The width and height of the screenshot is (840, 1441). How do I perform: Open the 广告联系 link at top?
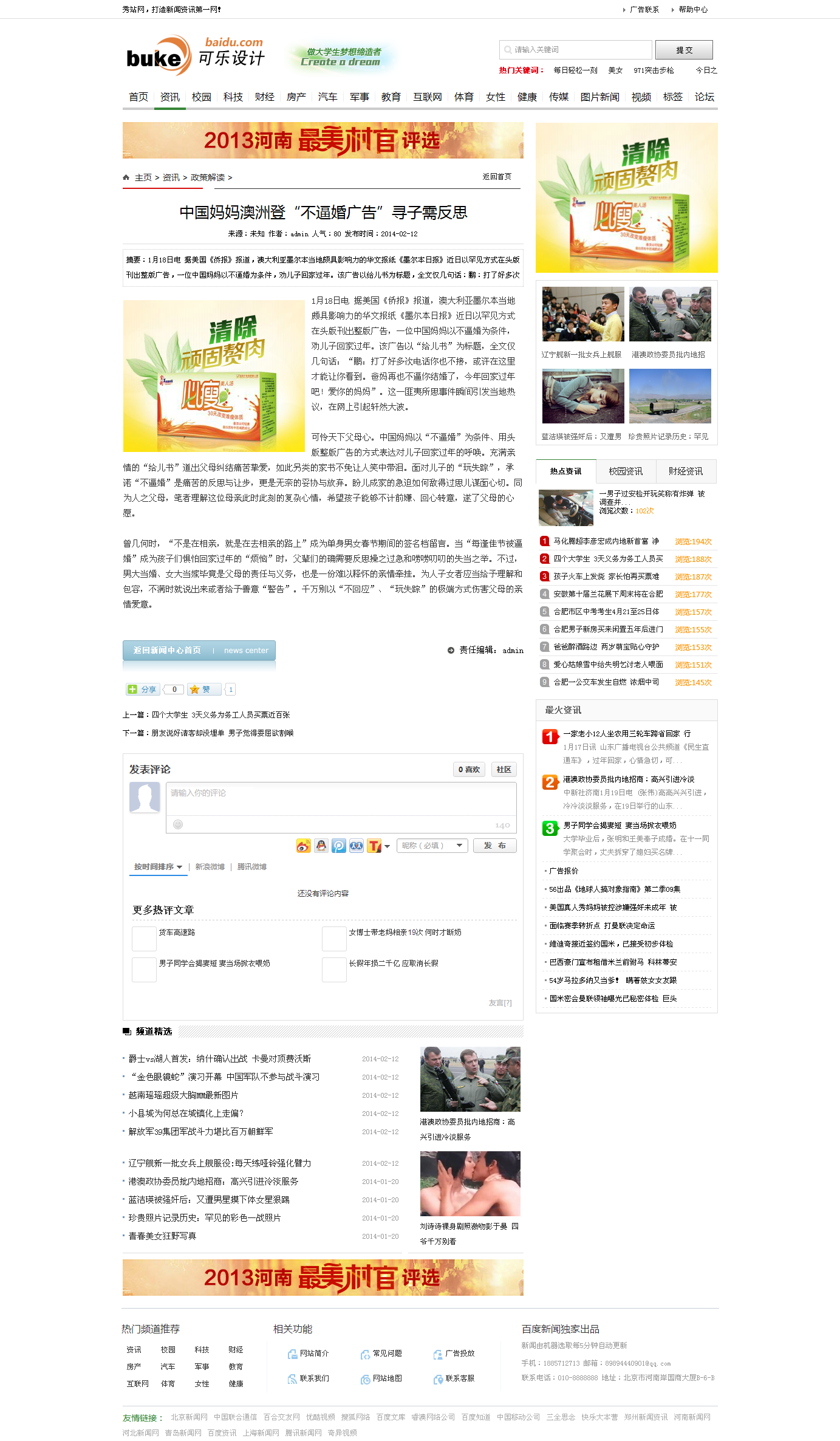(644, 10)
